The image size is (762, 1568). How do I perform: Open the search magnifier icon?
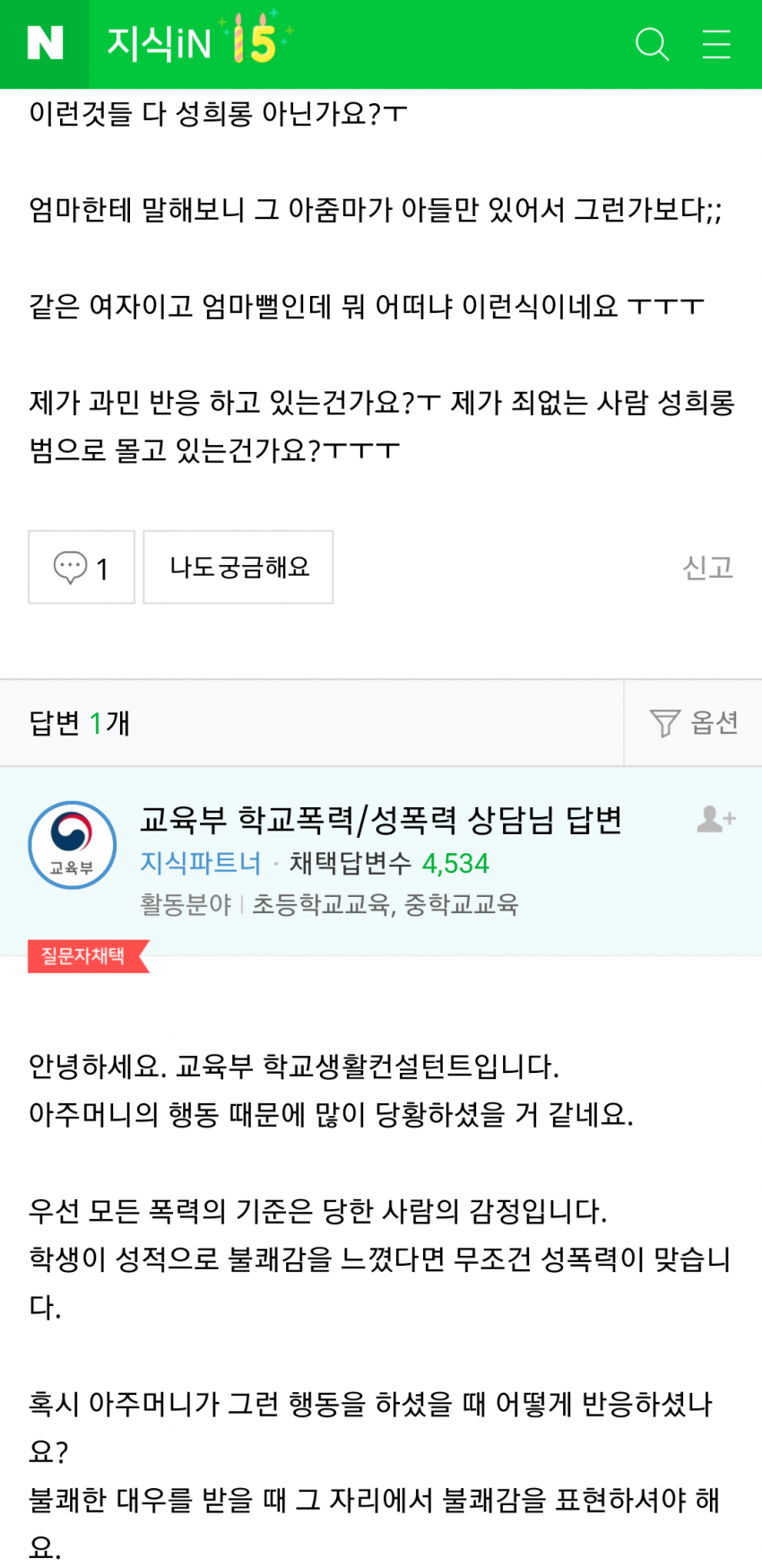click(652, 44)
